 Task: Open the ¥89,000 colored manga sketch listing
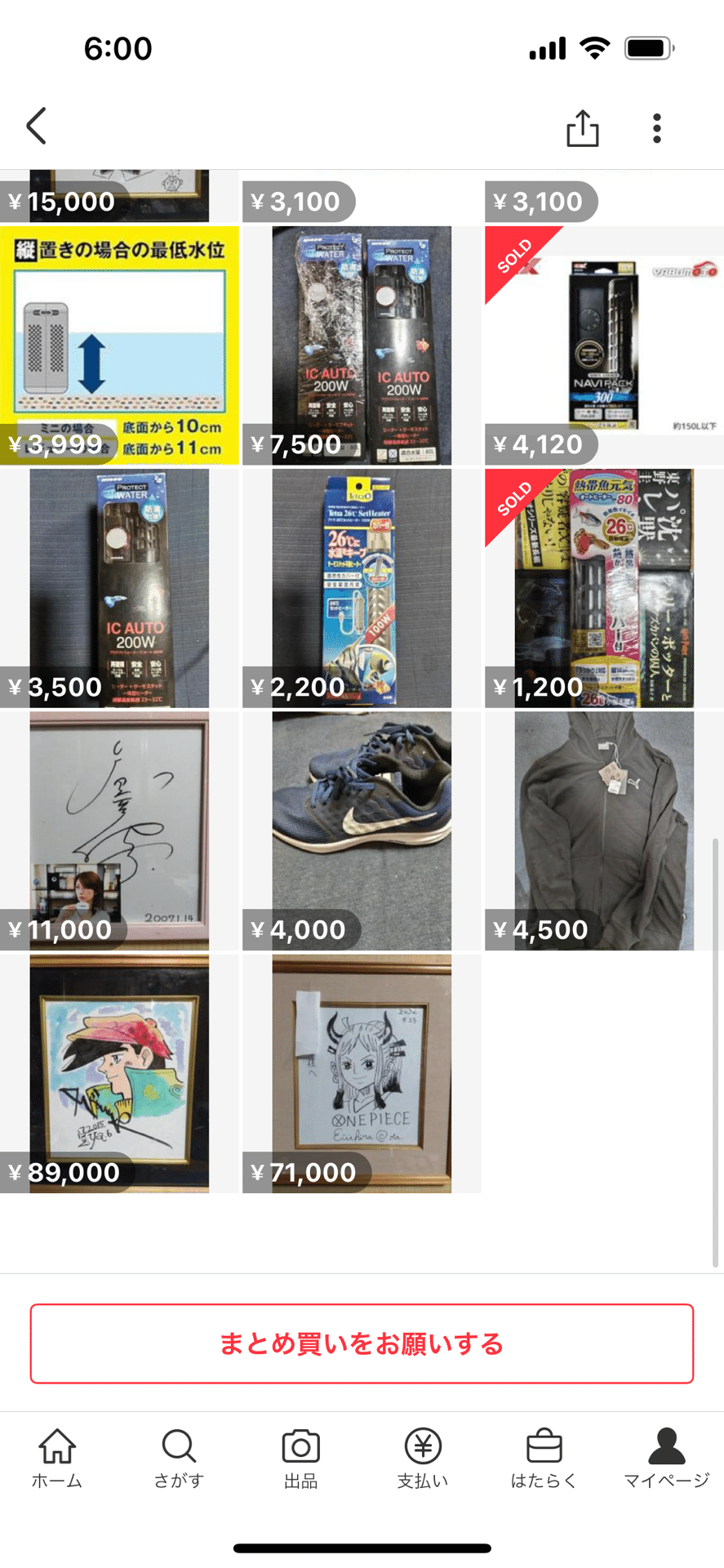click(119, 1072)
